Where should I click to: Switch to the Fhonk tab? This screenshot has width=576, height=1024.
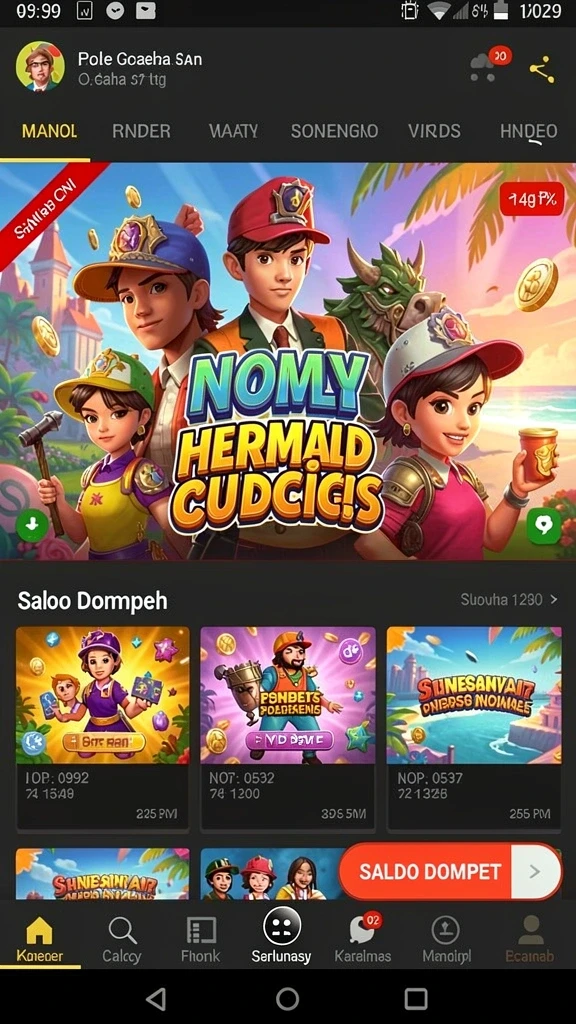coord(201,940)
